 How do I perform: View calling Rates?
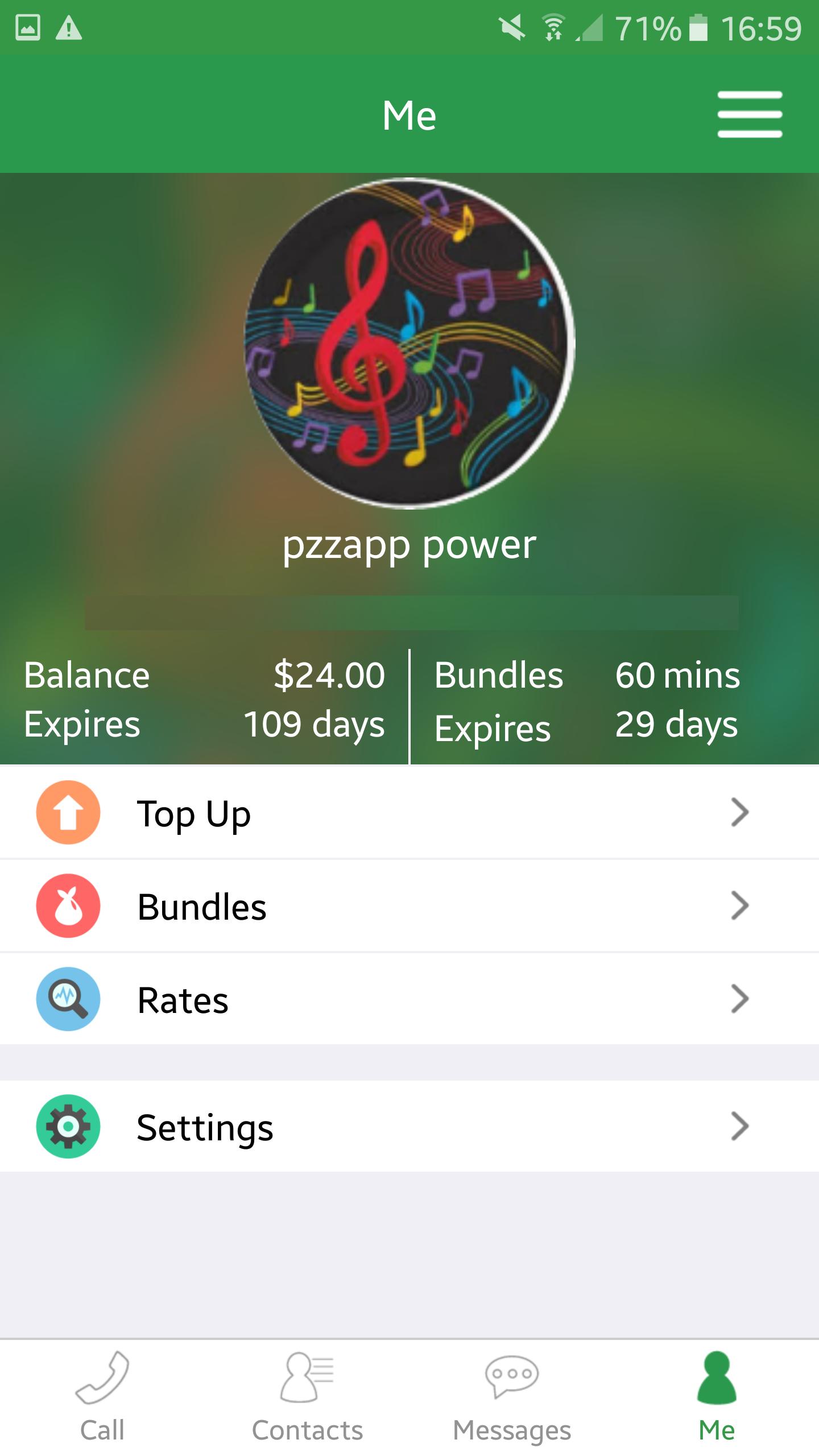point(409,999)
